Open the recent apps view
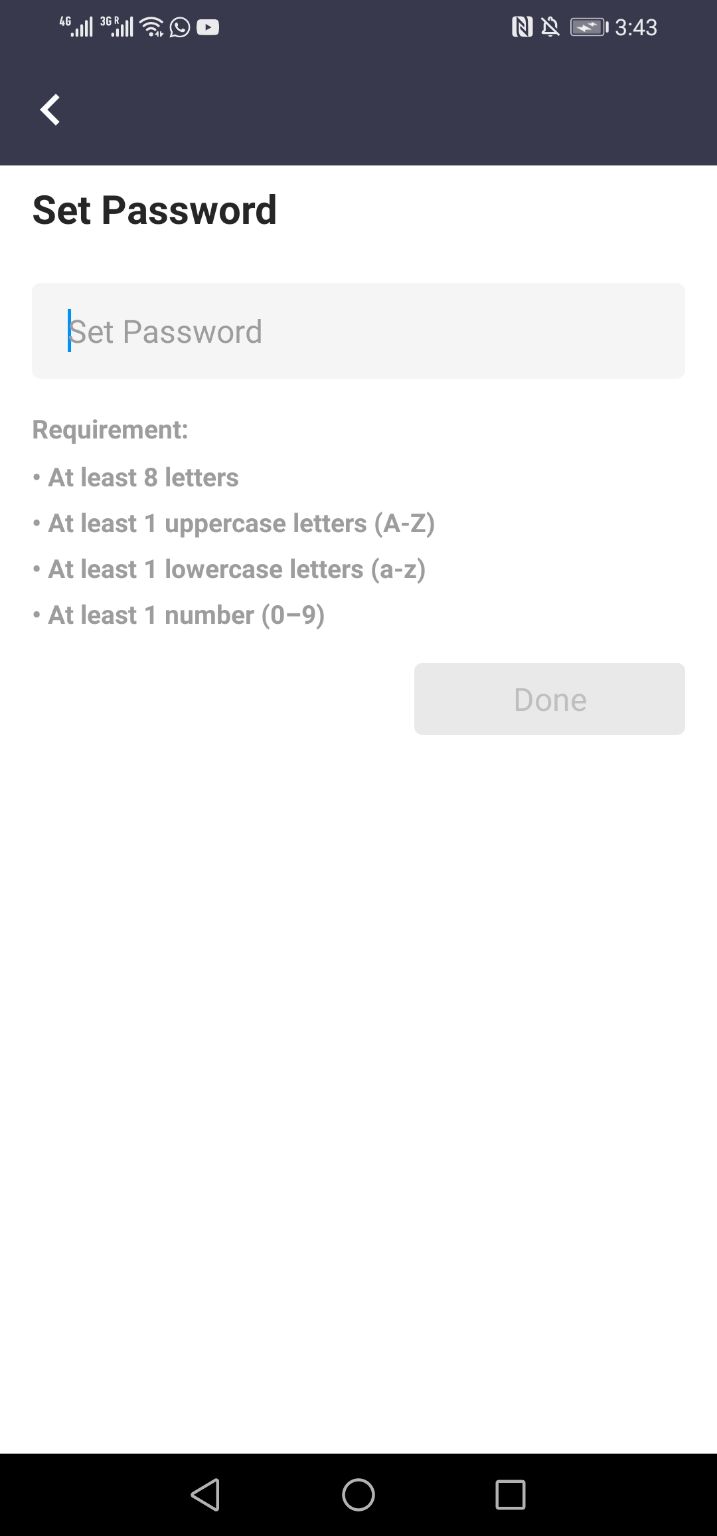The image size is (717, 1536). click(x=510, y=1495)
